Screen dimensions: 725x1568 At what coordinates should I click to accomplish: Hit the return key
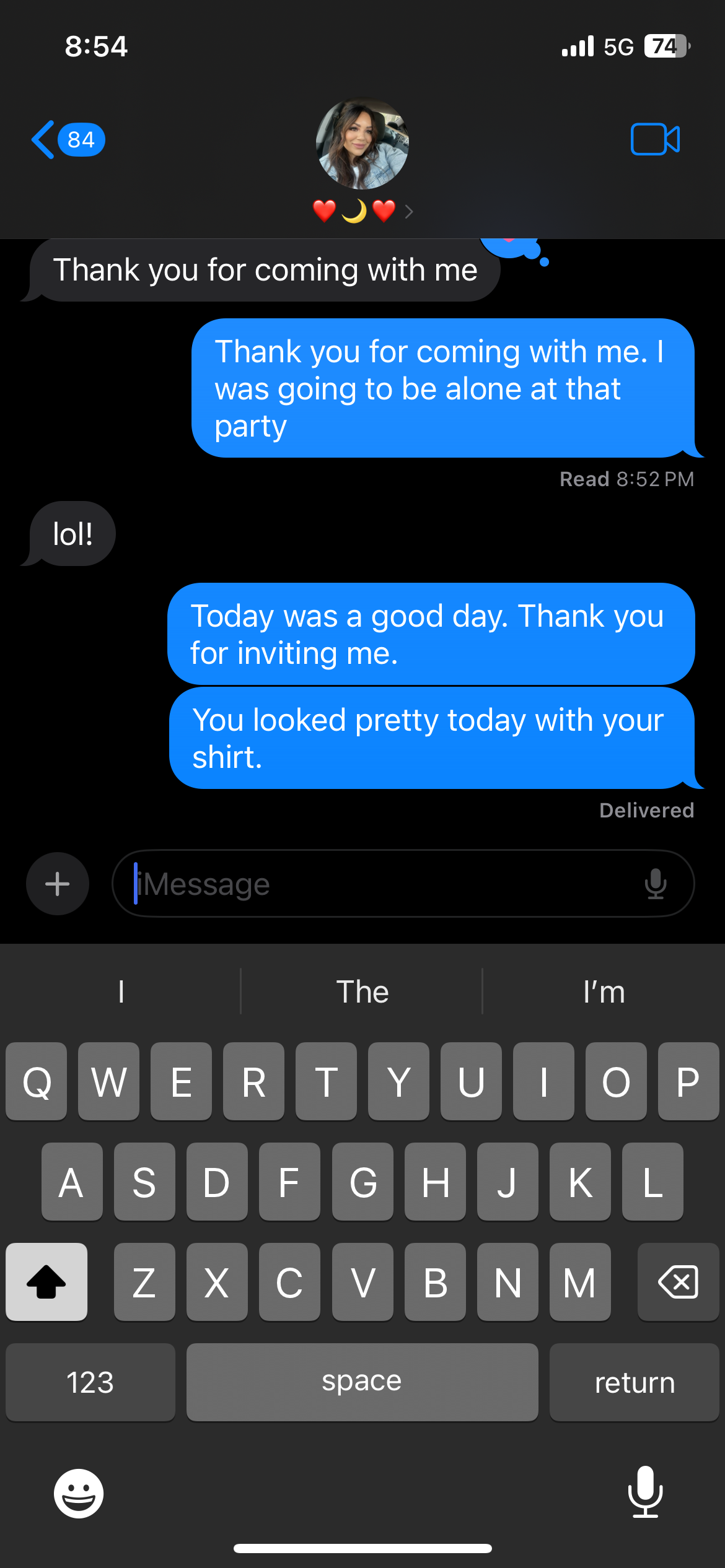[634, 1382]
